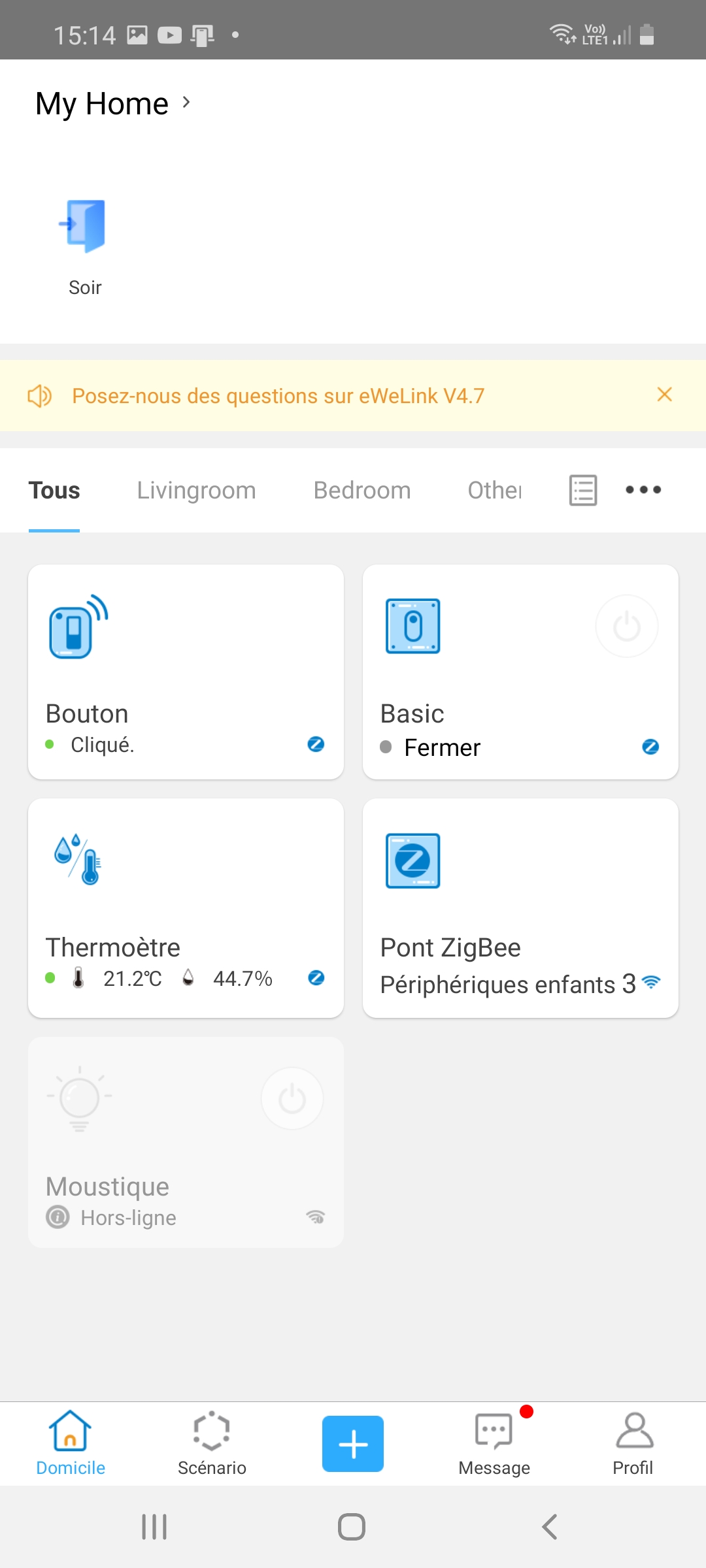Screen dimensions: 706x1568
Task: Dismiss the eWeLink V4.7 banner
Action: click(664, 395)
